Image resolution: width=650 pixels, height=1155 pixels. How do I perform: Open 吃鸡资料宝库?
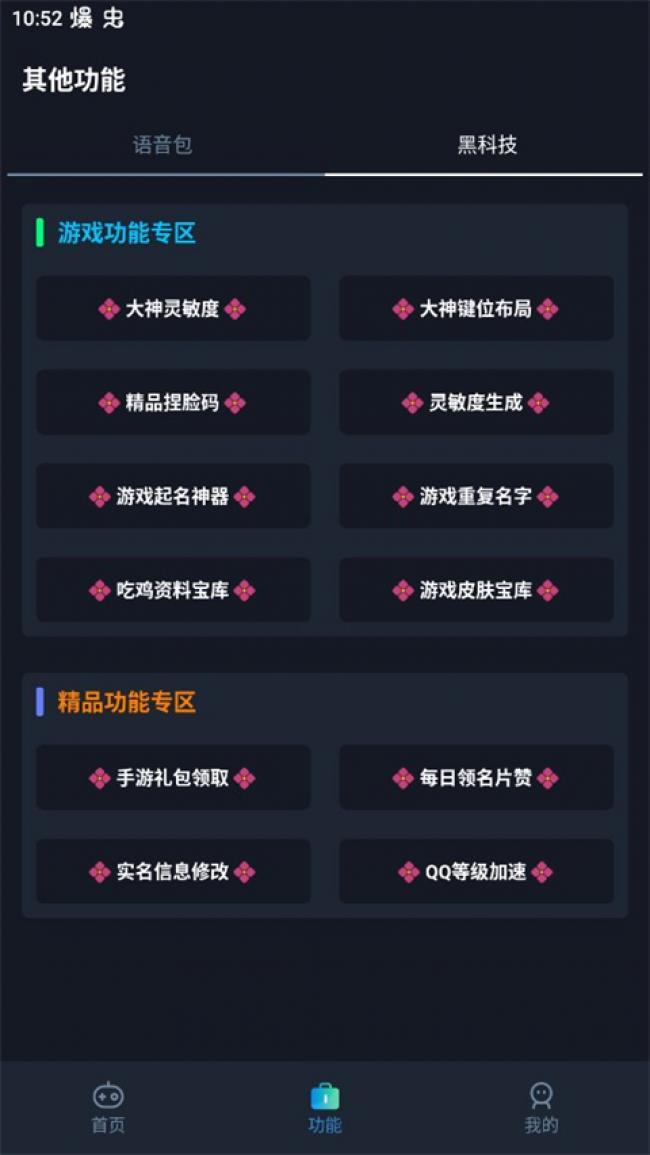(173, 590)
